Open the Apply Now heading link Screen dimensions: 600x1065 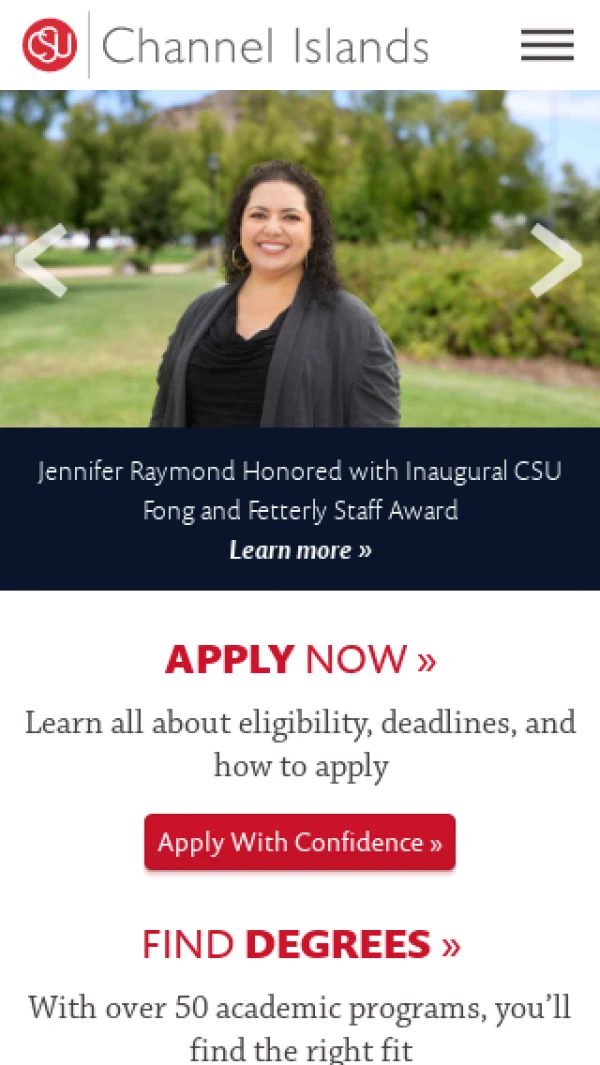click(300, 659)
